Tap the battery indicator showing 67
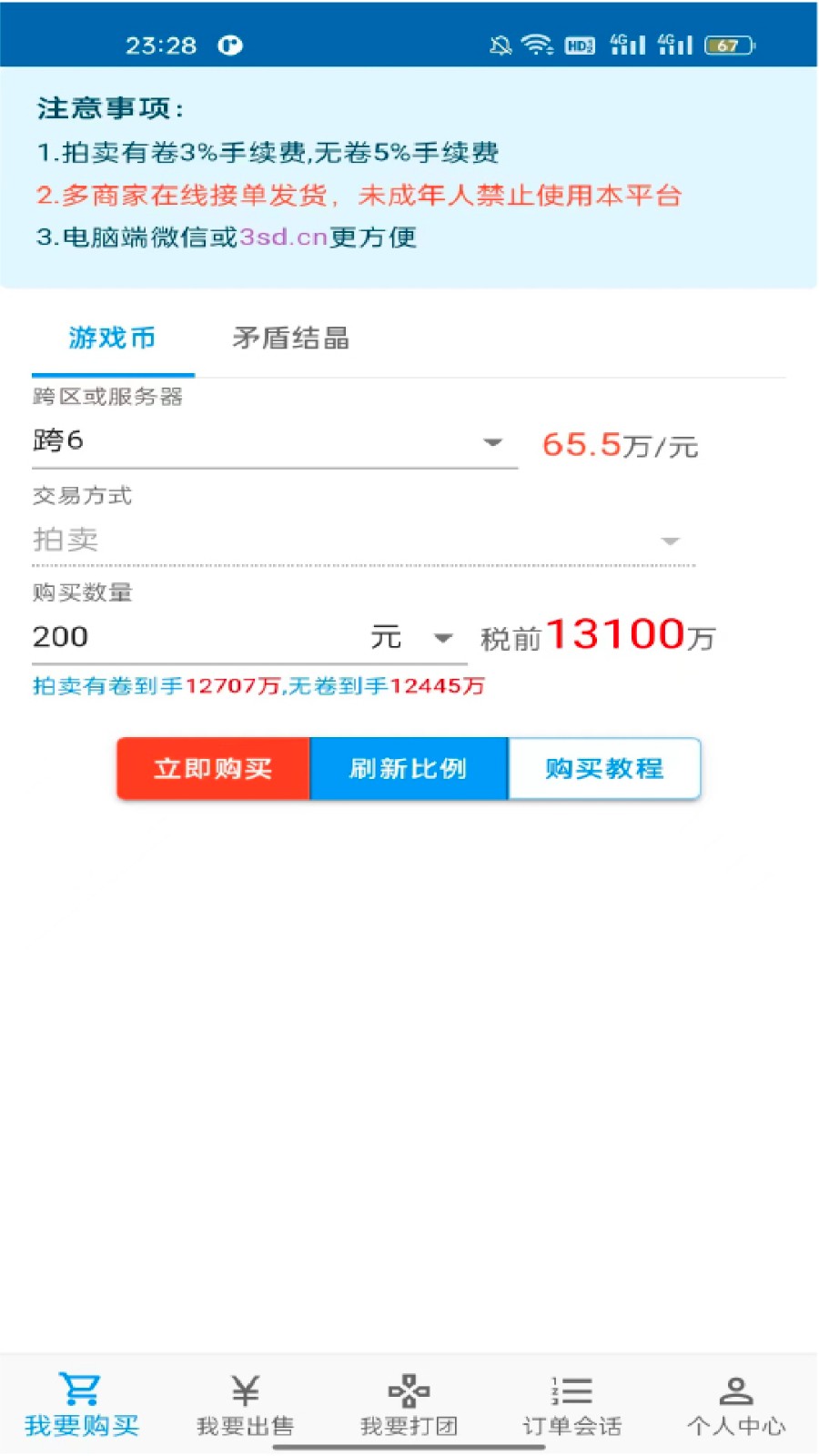Image resolution: width=819 pixels, height=1456 pixels. click(727, 44)
